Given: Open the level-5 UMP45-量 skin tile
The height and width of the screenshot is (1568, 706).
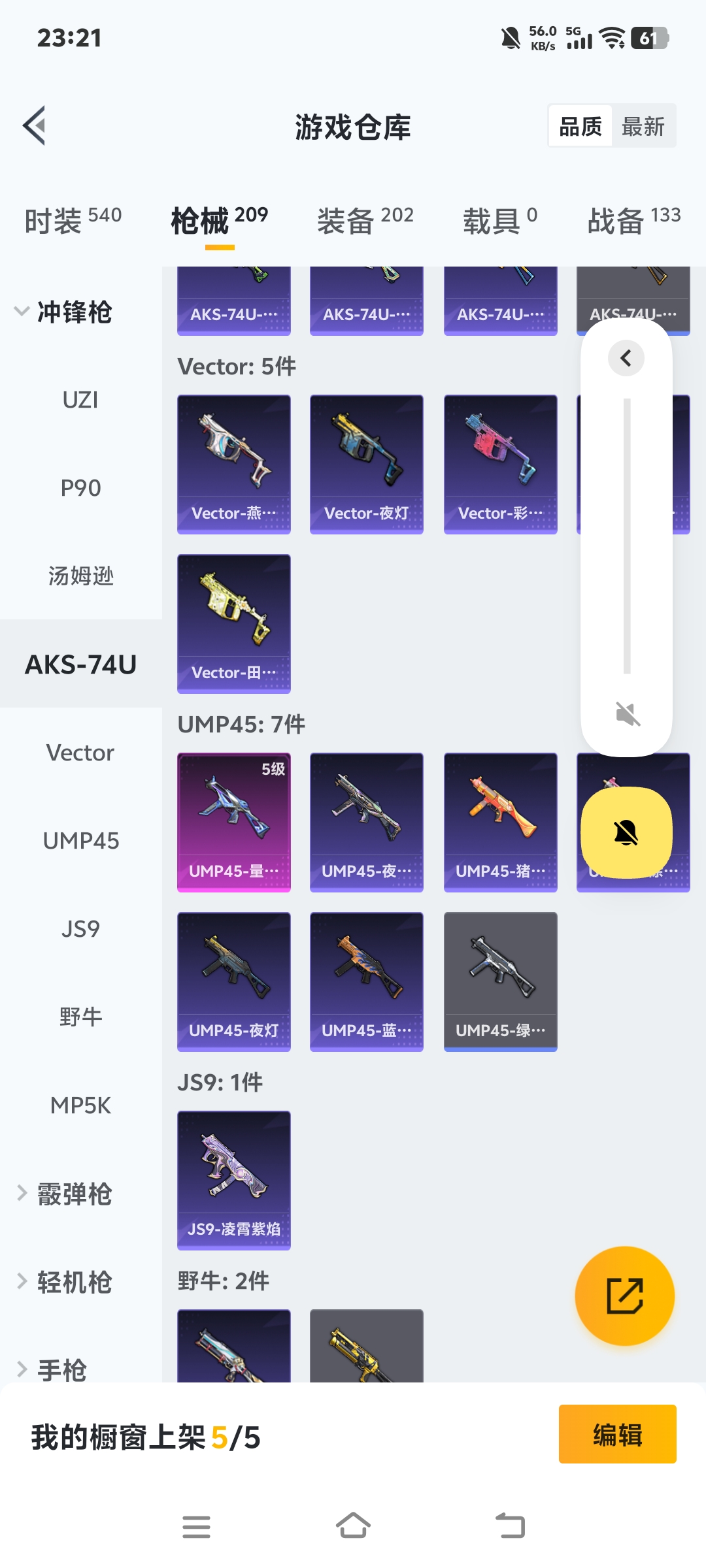Looking at the screenshot, I should pos(233,822).
